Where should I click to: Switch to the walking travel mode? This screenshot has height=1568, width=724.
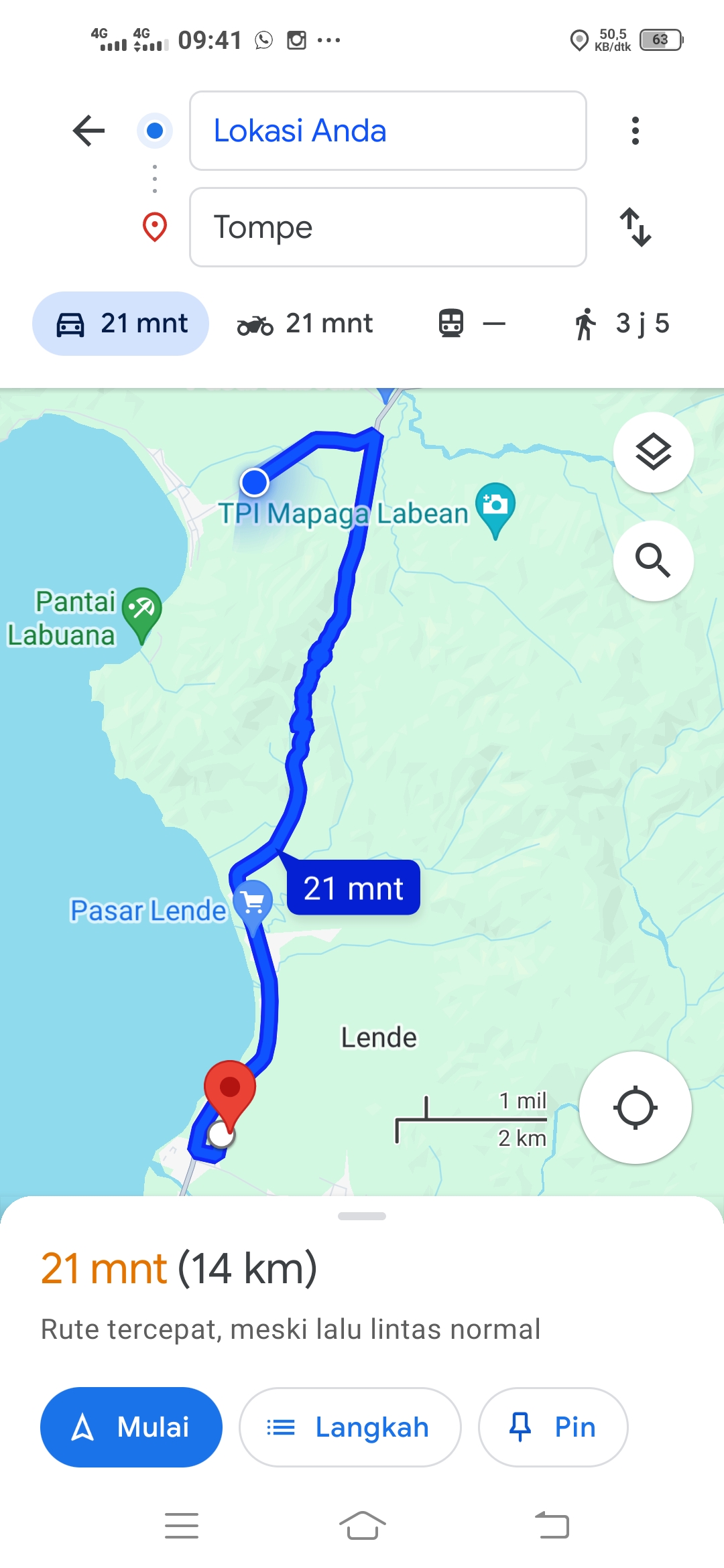[x=621, y=324]
